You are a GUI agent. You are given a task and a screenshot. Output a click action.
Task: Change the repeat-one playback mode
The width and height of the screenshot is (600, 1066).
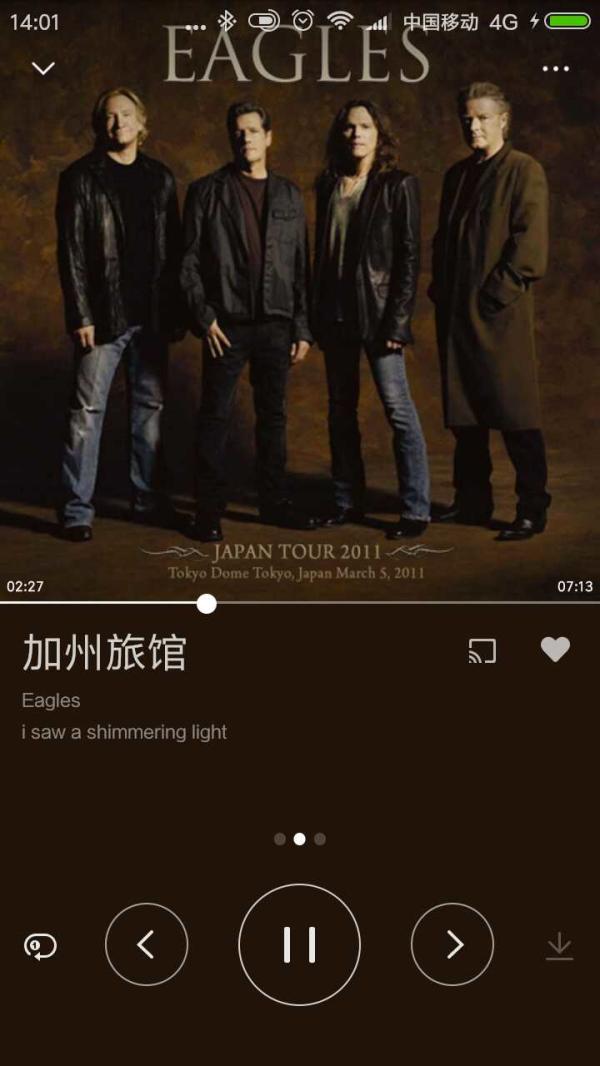(x=40, y=946)
